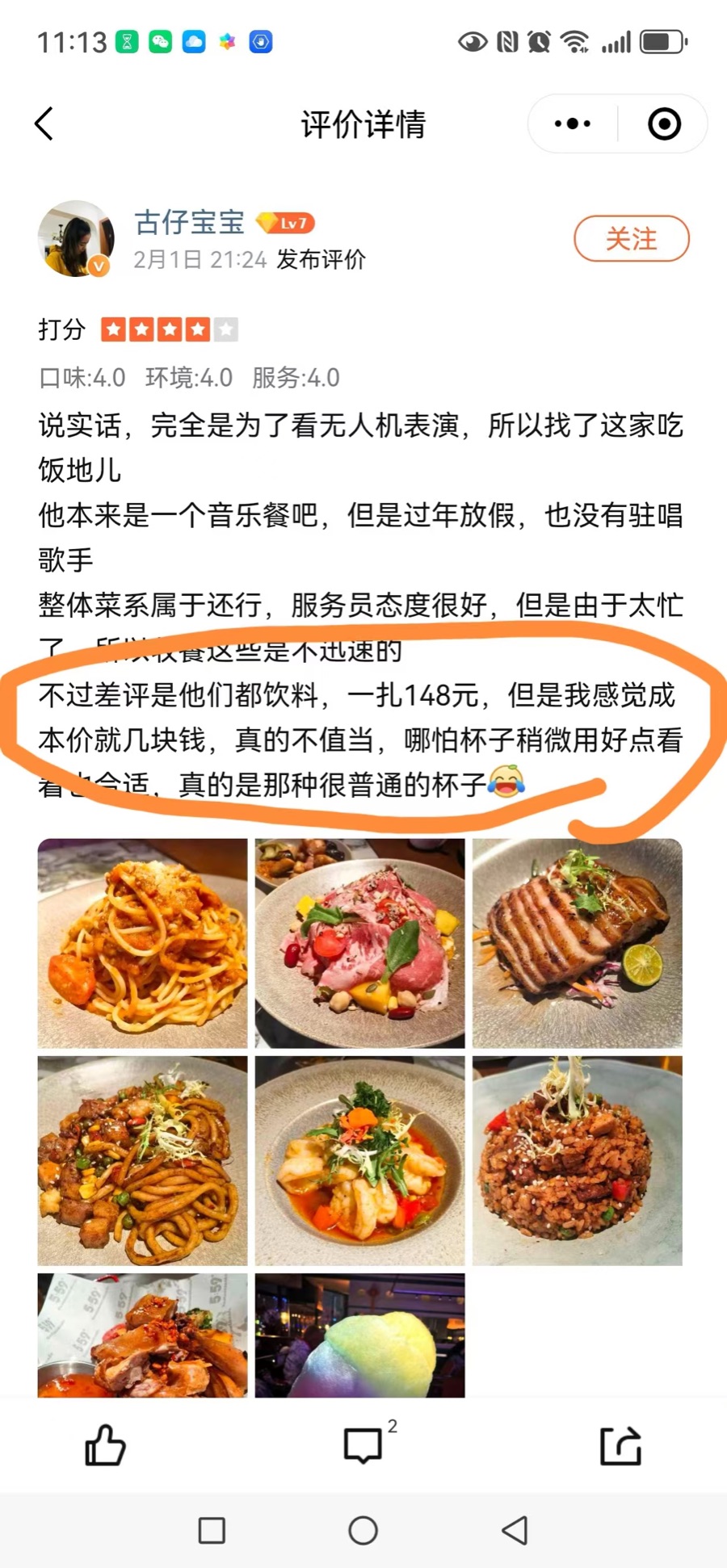Viewport: 727px width, 1568px height.
Task: Open the three-dot more menu
Action: [x=573, y=124]
